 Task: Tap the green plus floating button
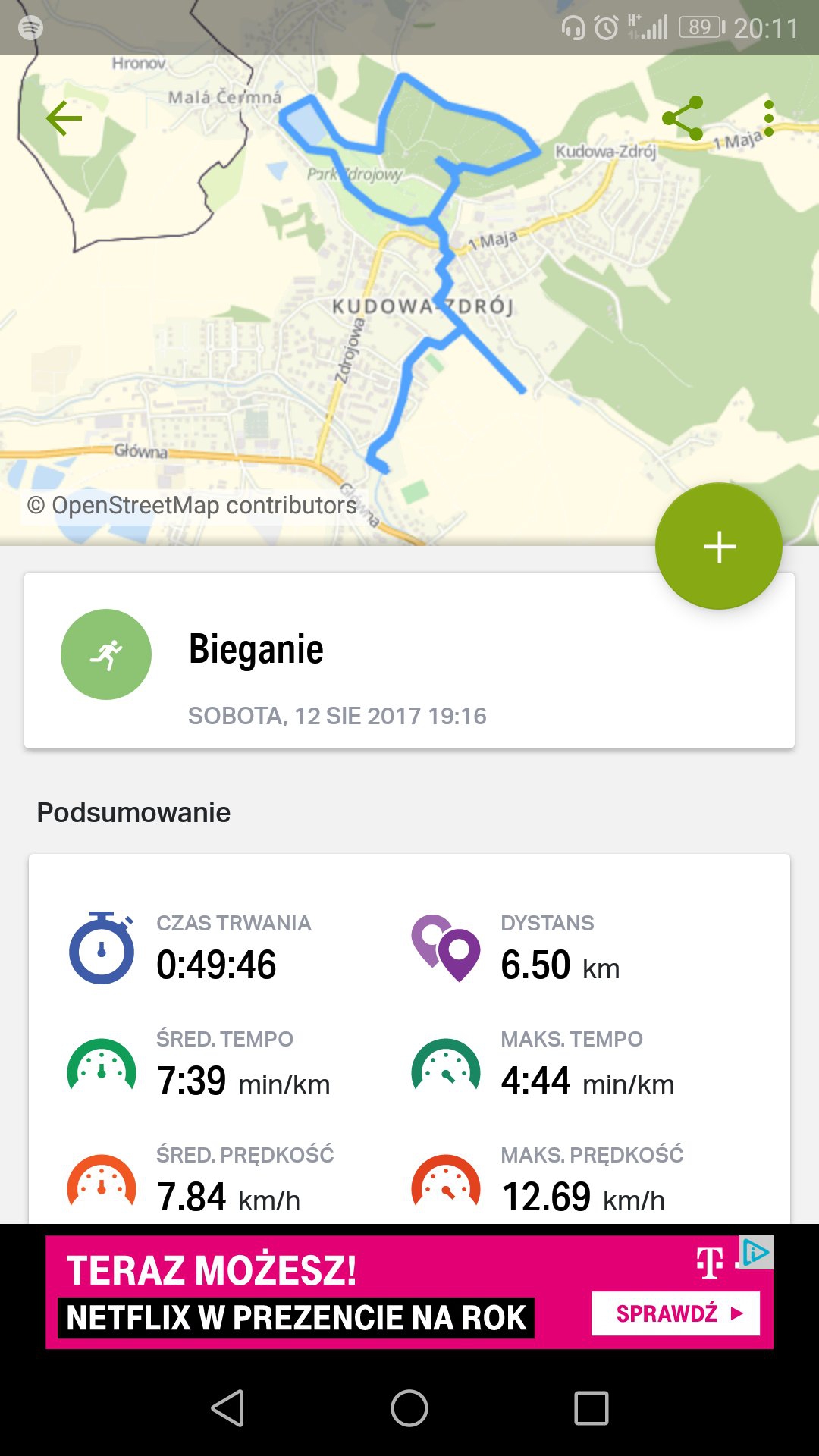click(718, 546)
